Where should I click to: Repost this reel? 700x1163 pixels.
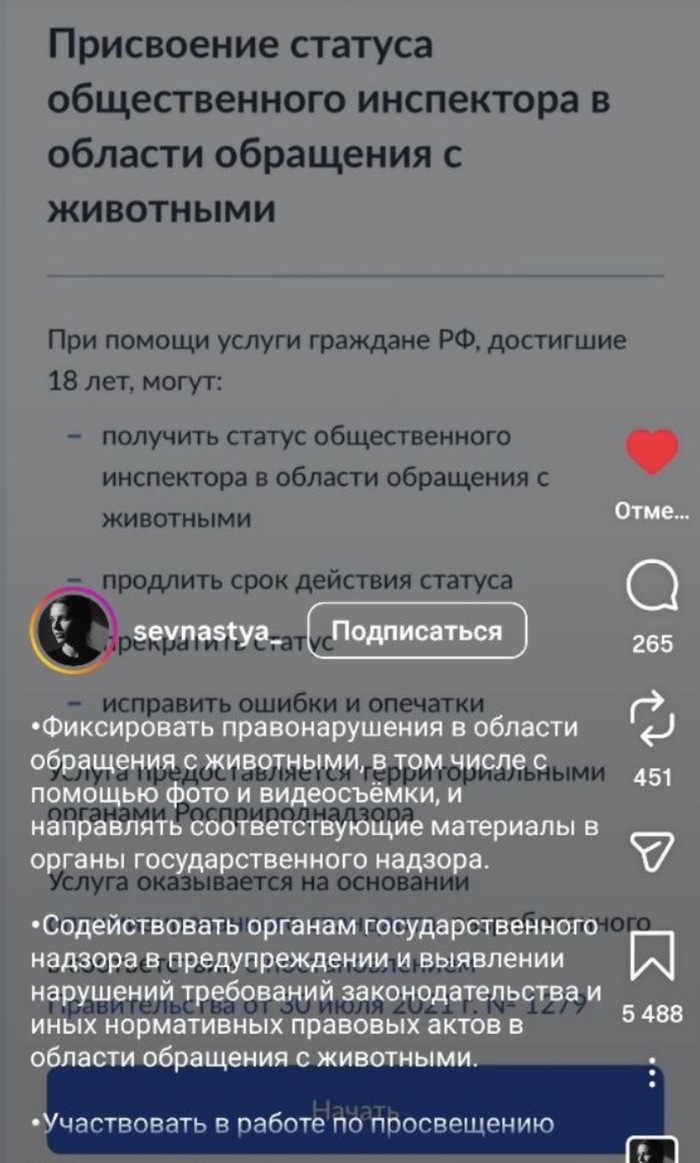tap(652, 721)
